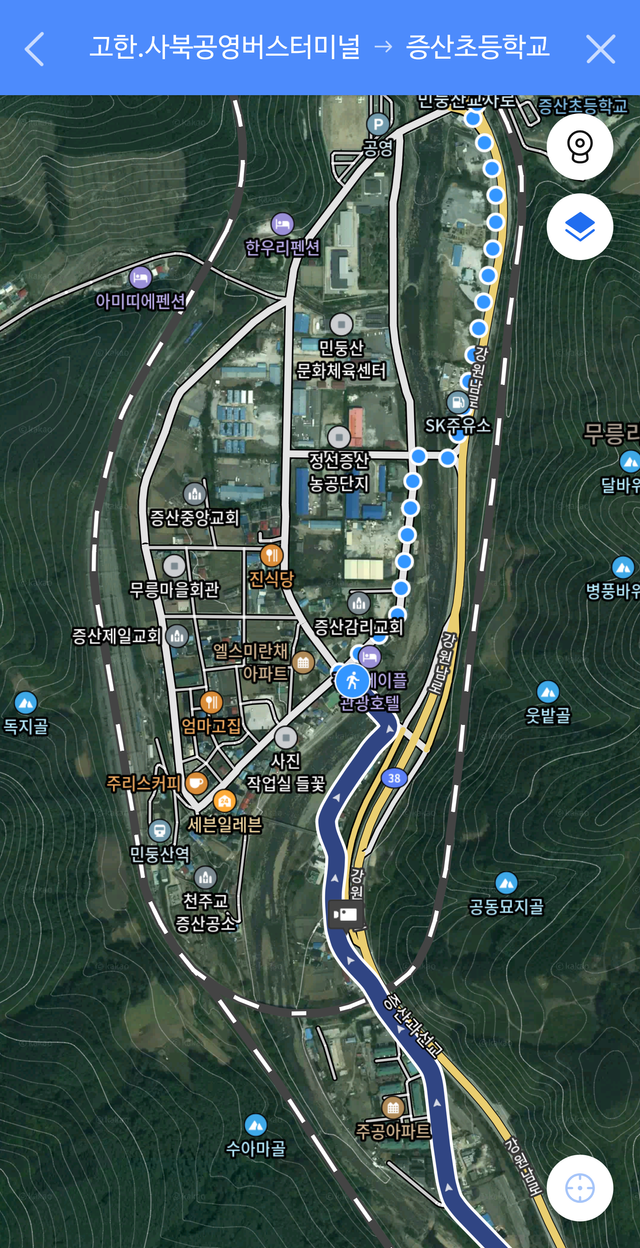Select the 진식당 restaurant marker
The height and width of the screenshot is (1248, 640).
coord(271,556)
